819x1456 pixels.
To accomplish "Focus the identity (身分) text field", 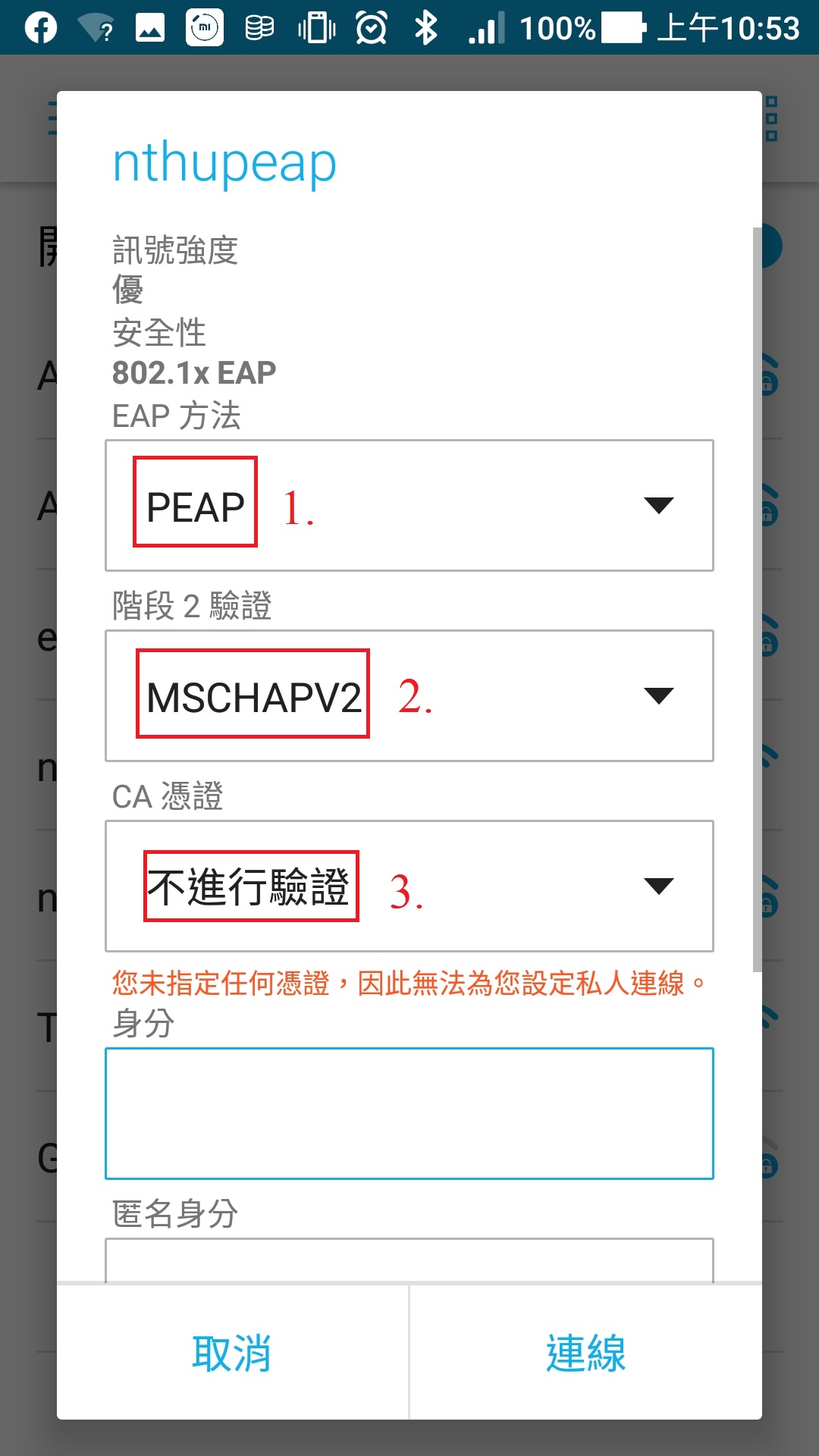I will [409, 1113].
